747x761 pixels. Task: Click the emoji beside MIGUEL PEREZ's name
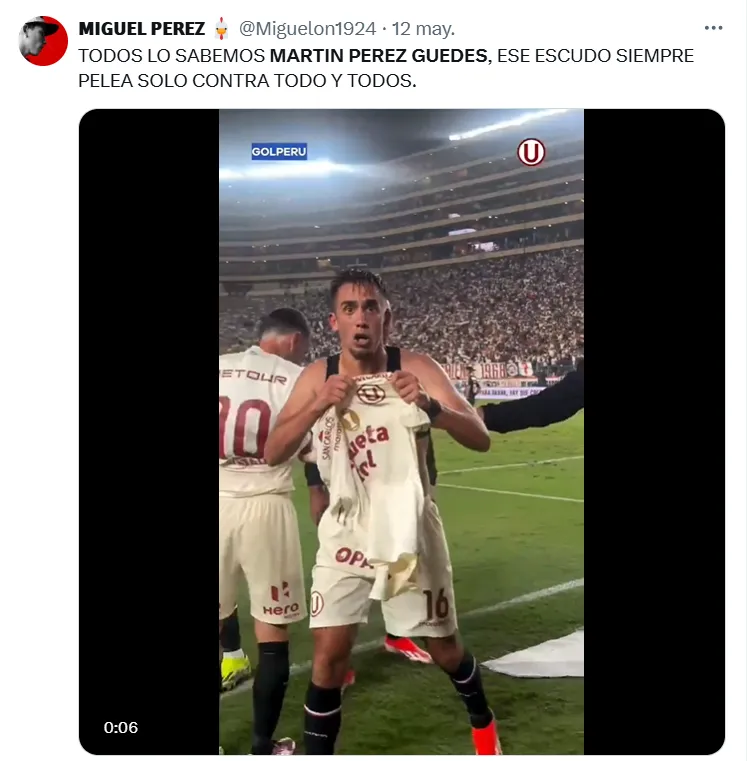(x=219, y=27)
